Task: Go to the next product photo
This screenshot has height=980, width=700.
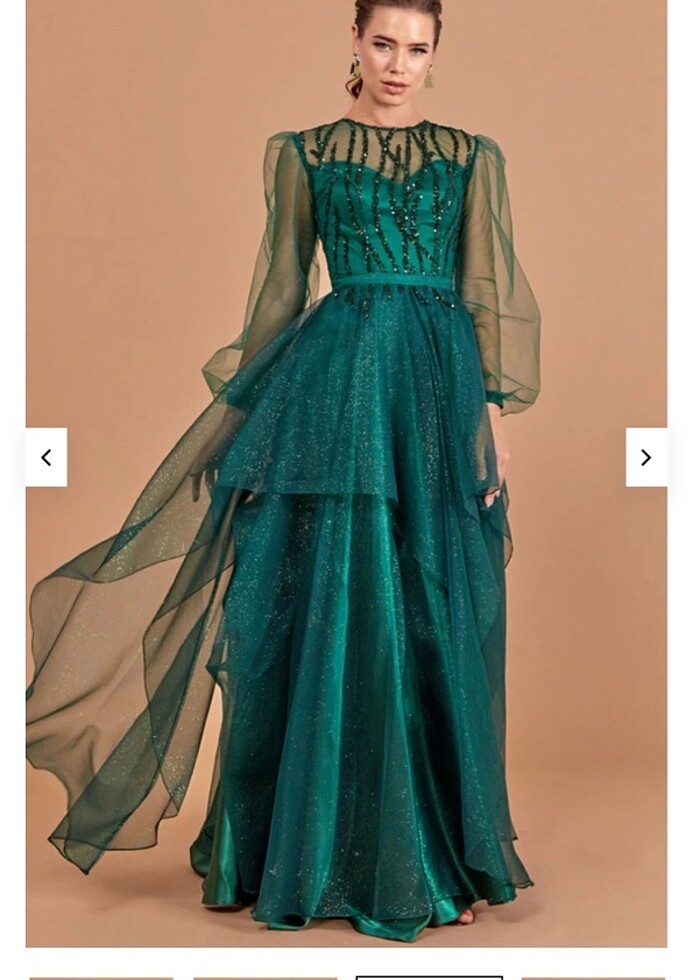Action: 646,457
